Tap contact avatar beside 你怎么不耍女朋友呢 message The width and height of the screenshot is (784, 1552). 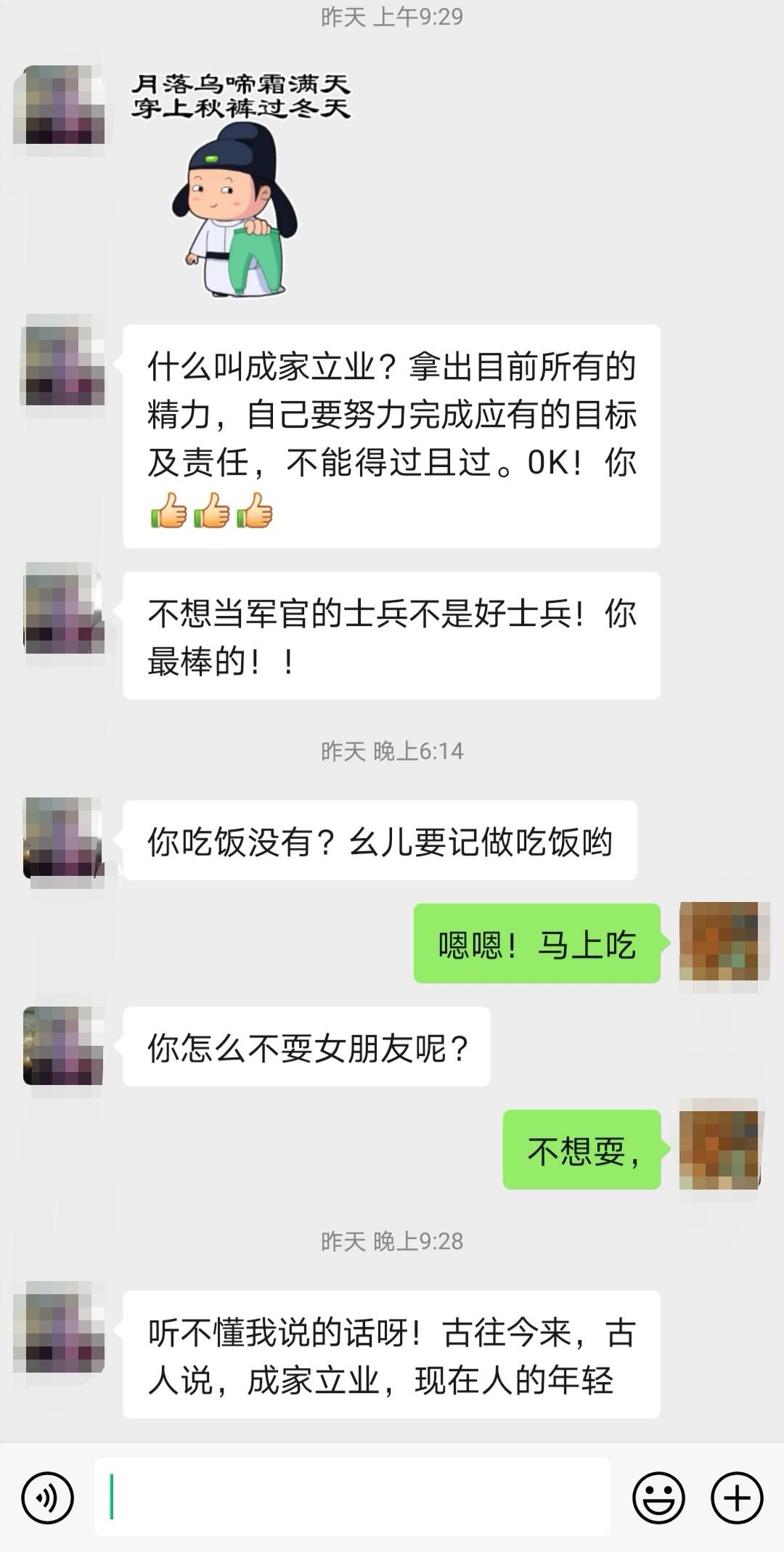point(63,1046)
